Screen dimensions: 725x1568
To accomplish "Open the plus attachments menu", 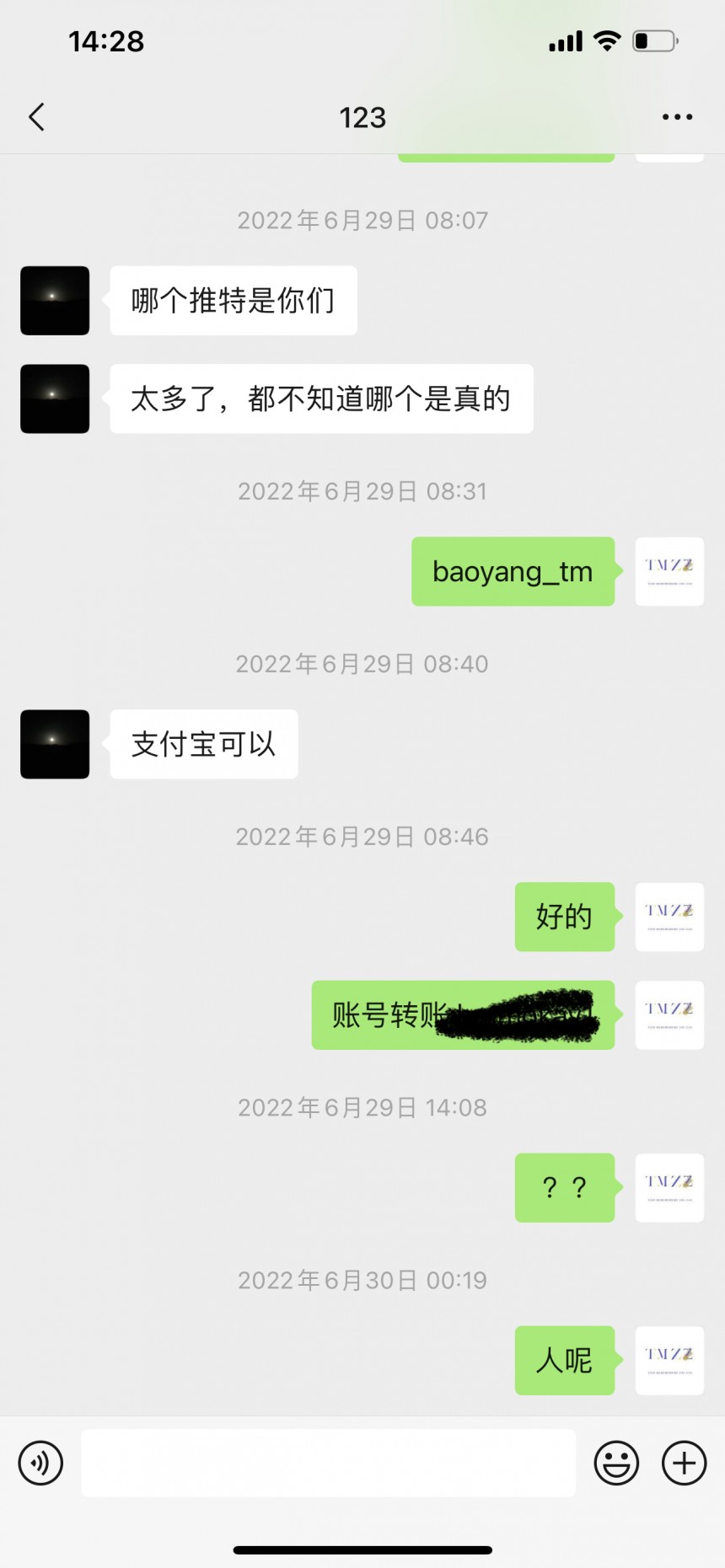I will tap(684, 1464).
